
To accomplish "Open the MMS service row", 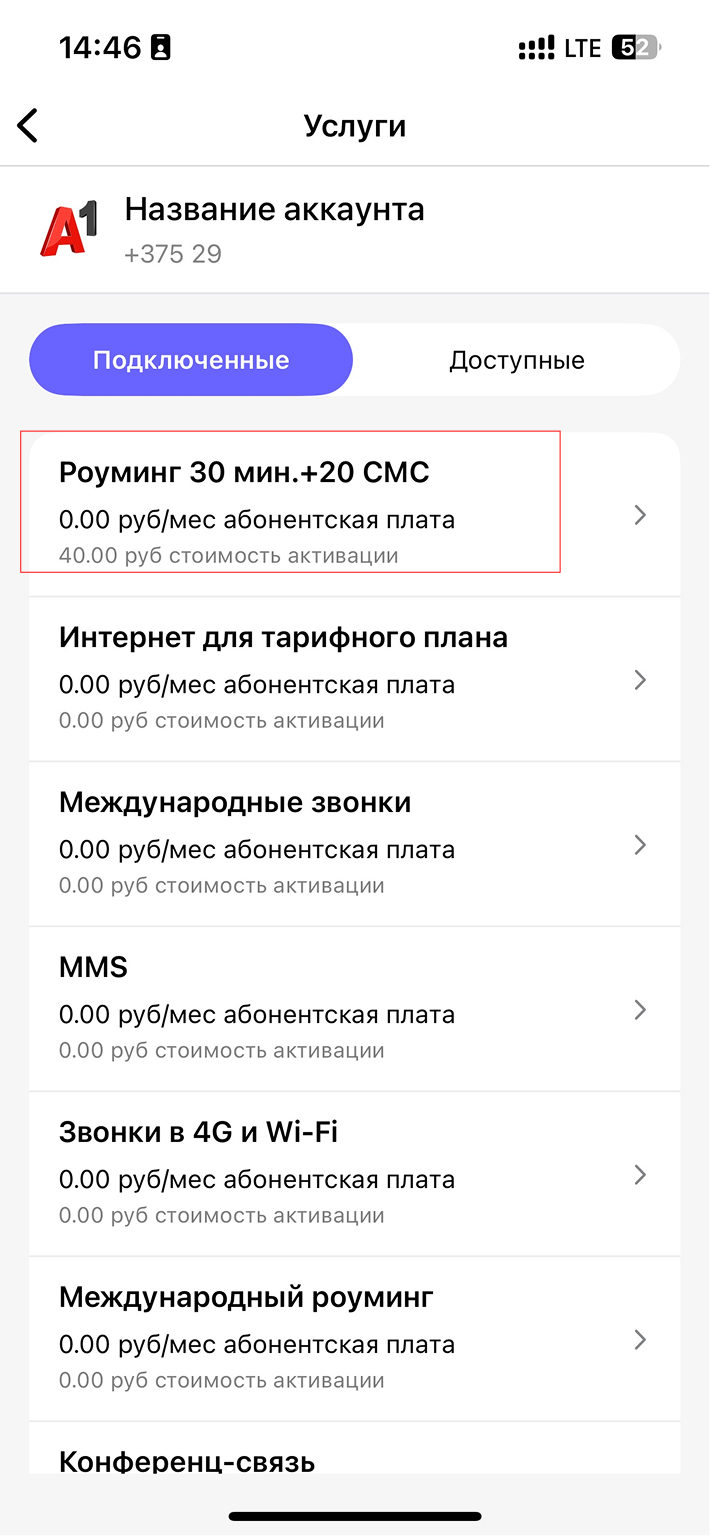I will pyautogui.click(x=354, y=1009).
